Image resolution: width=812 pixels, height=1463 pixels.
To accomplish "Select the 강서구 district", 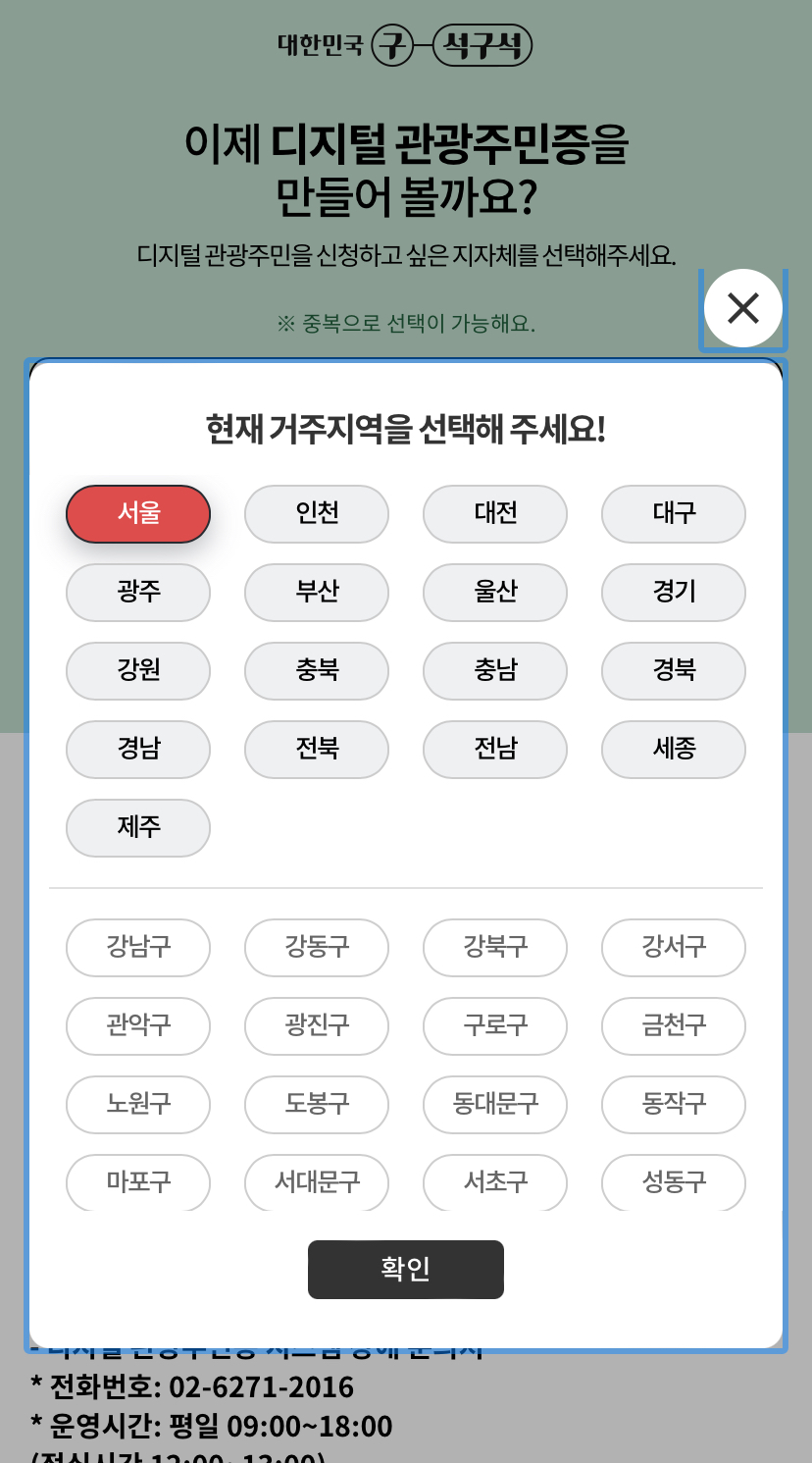I will click(x=673, y=948).
